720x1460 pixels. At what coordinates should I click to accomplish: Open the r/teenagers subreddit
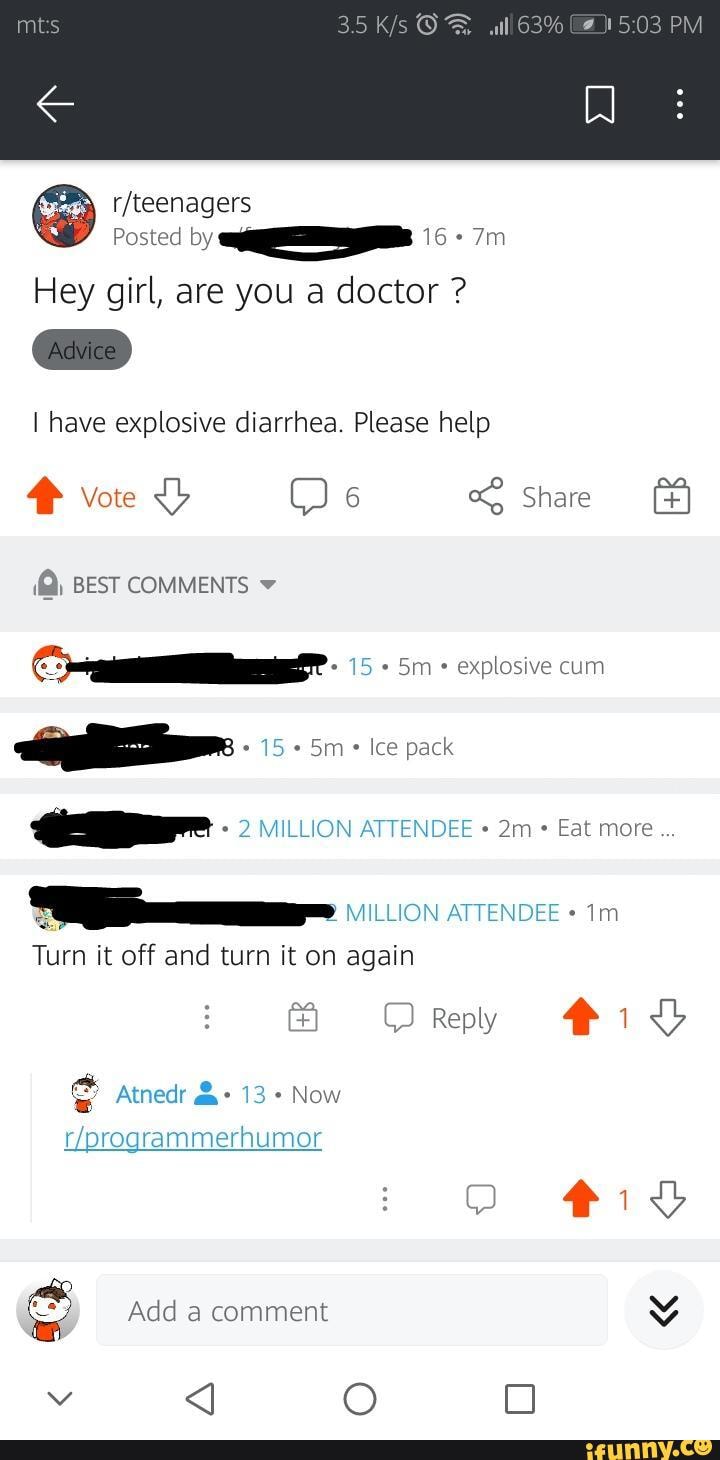[x=181, y=203]
